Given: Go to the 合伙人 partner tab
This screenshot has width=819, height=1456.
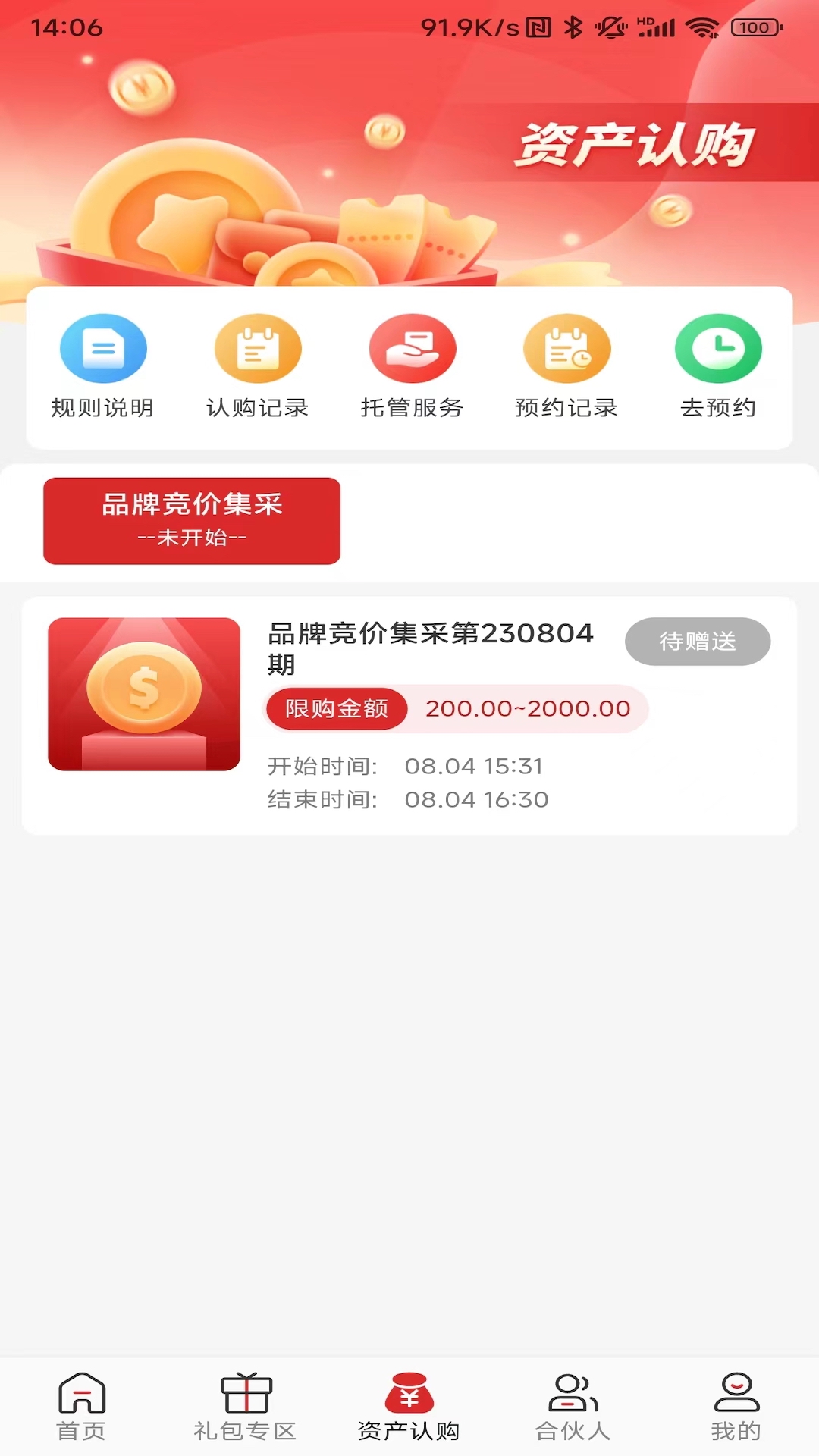Looking at the screenshot, I should click(x=573, y=1407).
